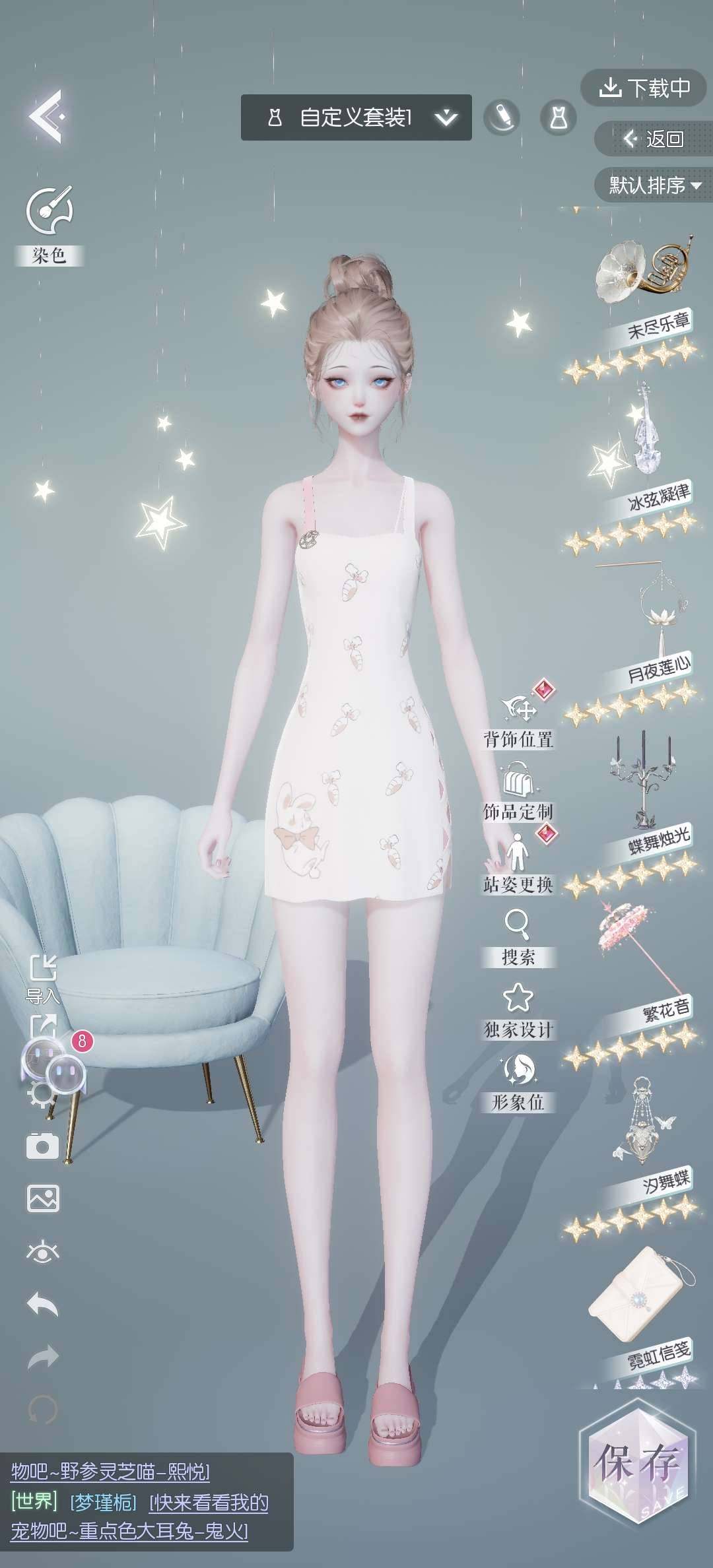Open the 搜索 search option
The width and height of the screenshot is (713, 1568).
pos(518,937)
